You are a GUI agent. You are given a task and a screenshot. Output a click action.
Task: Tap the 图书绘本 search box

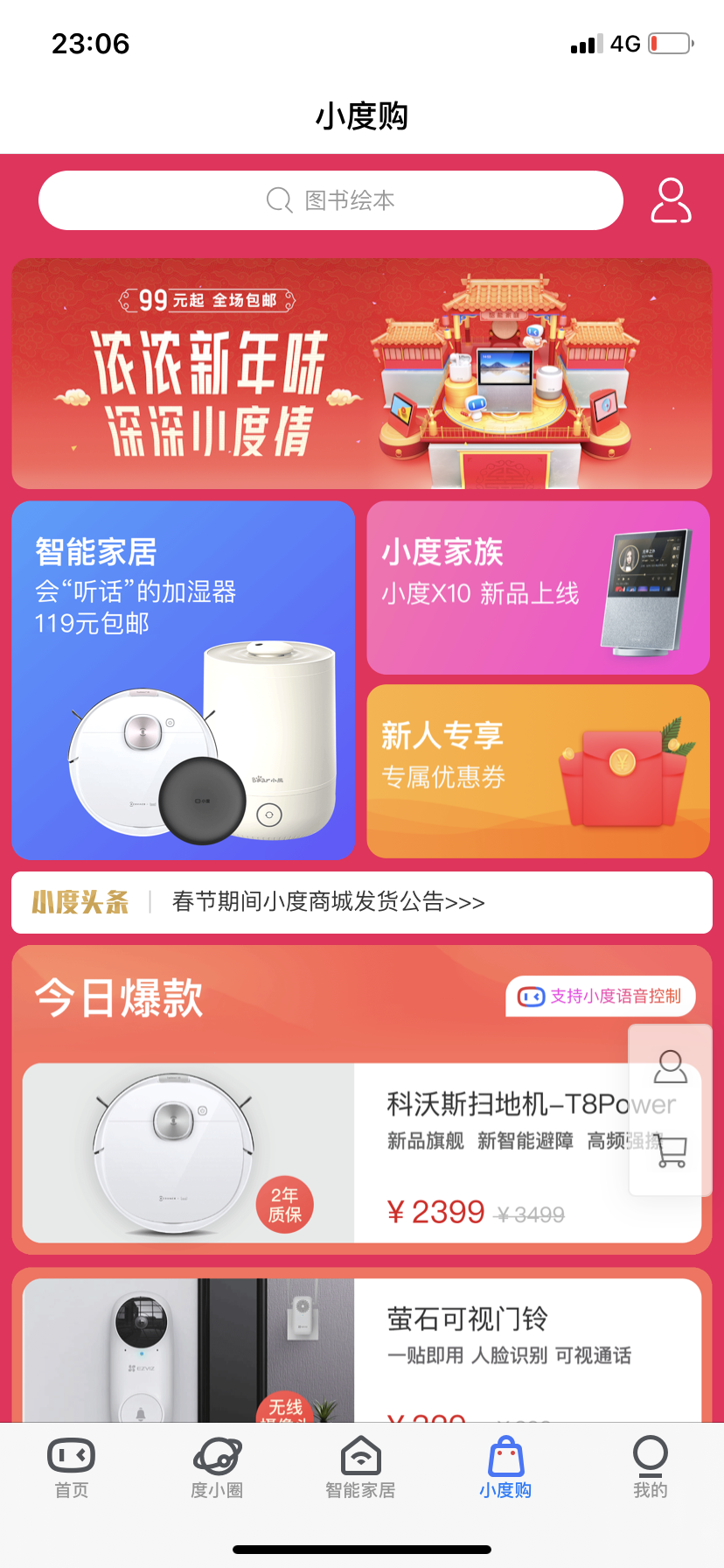331,200
